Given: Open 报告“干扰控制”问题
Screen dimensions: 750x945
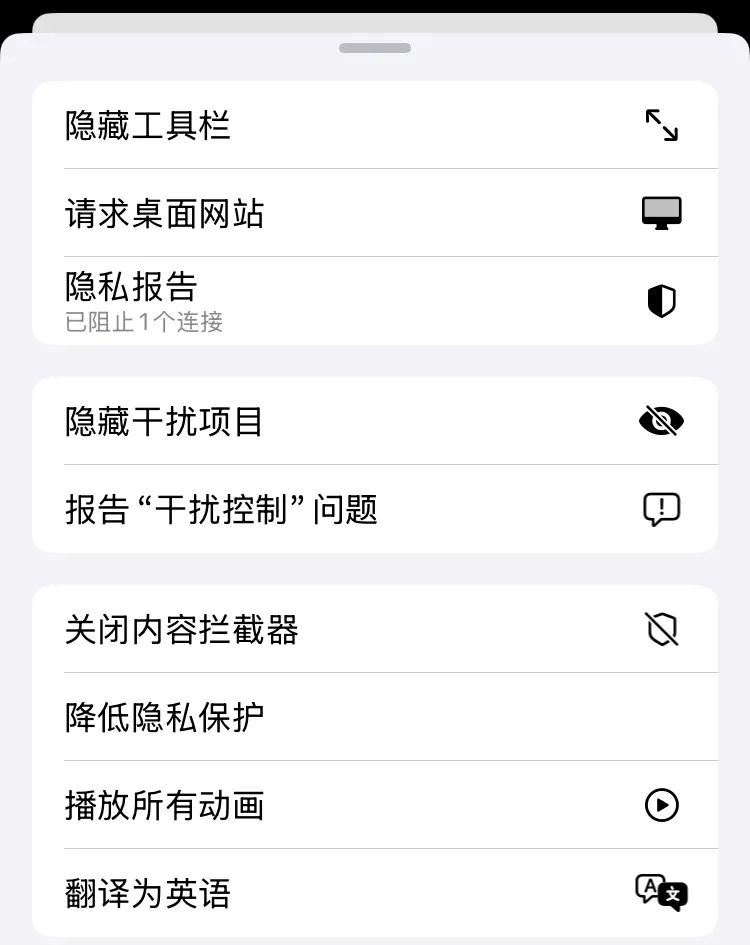Looking at the screenshot, I should click(374, 509).
